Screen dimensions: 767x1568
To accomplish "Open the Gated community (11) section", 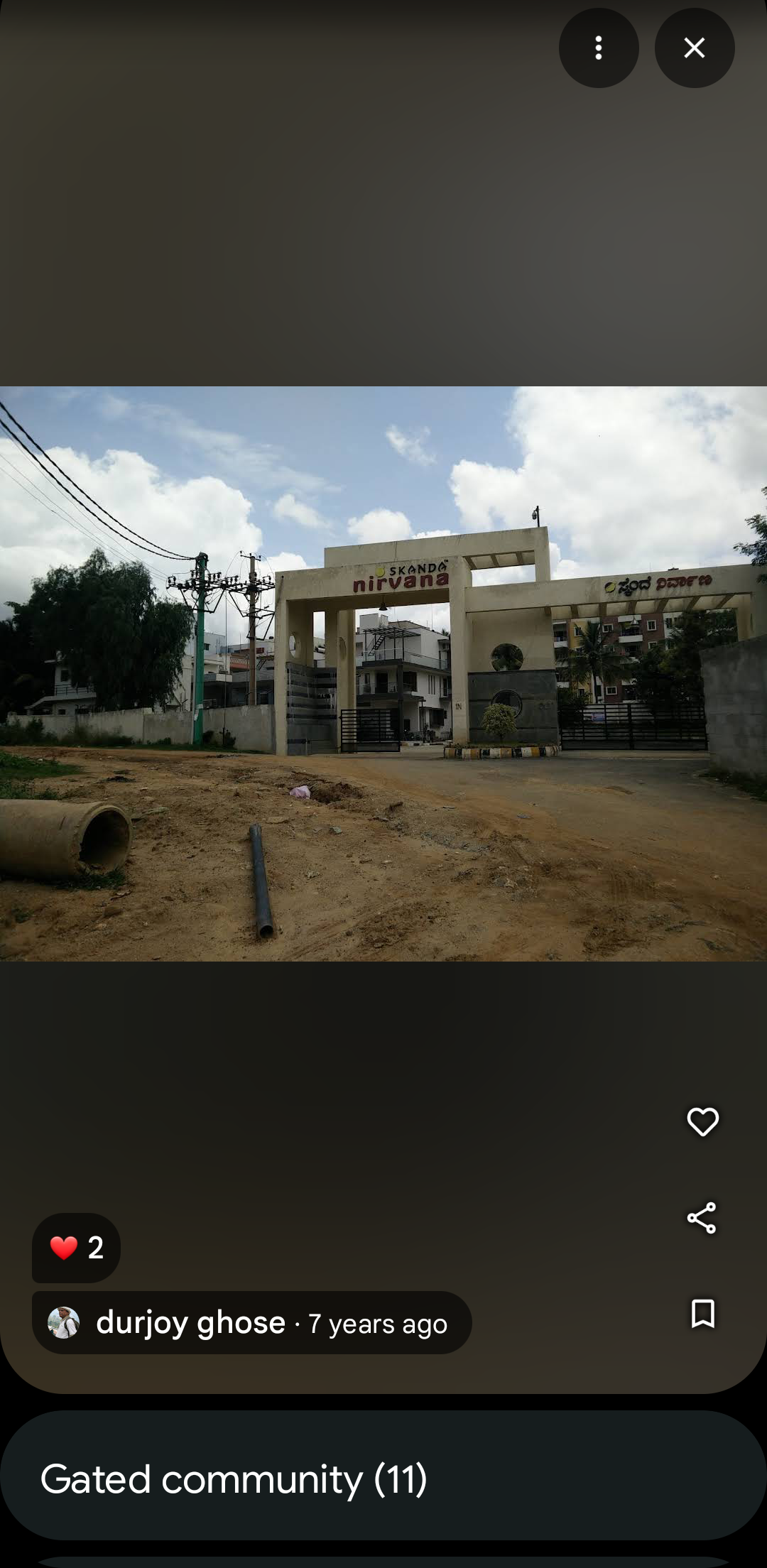I will (x=383, y=1479).
